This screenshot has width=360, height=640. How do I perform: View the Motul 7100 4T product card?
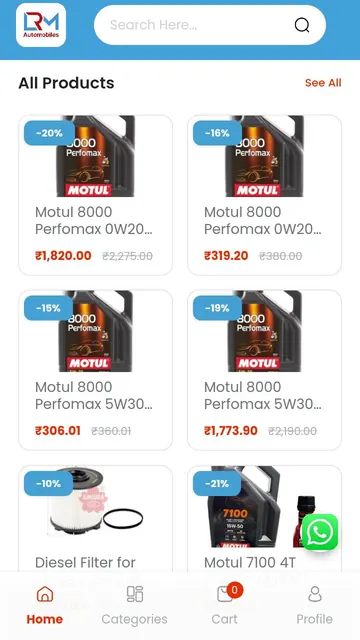click(264, 518)
